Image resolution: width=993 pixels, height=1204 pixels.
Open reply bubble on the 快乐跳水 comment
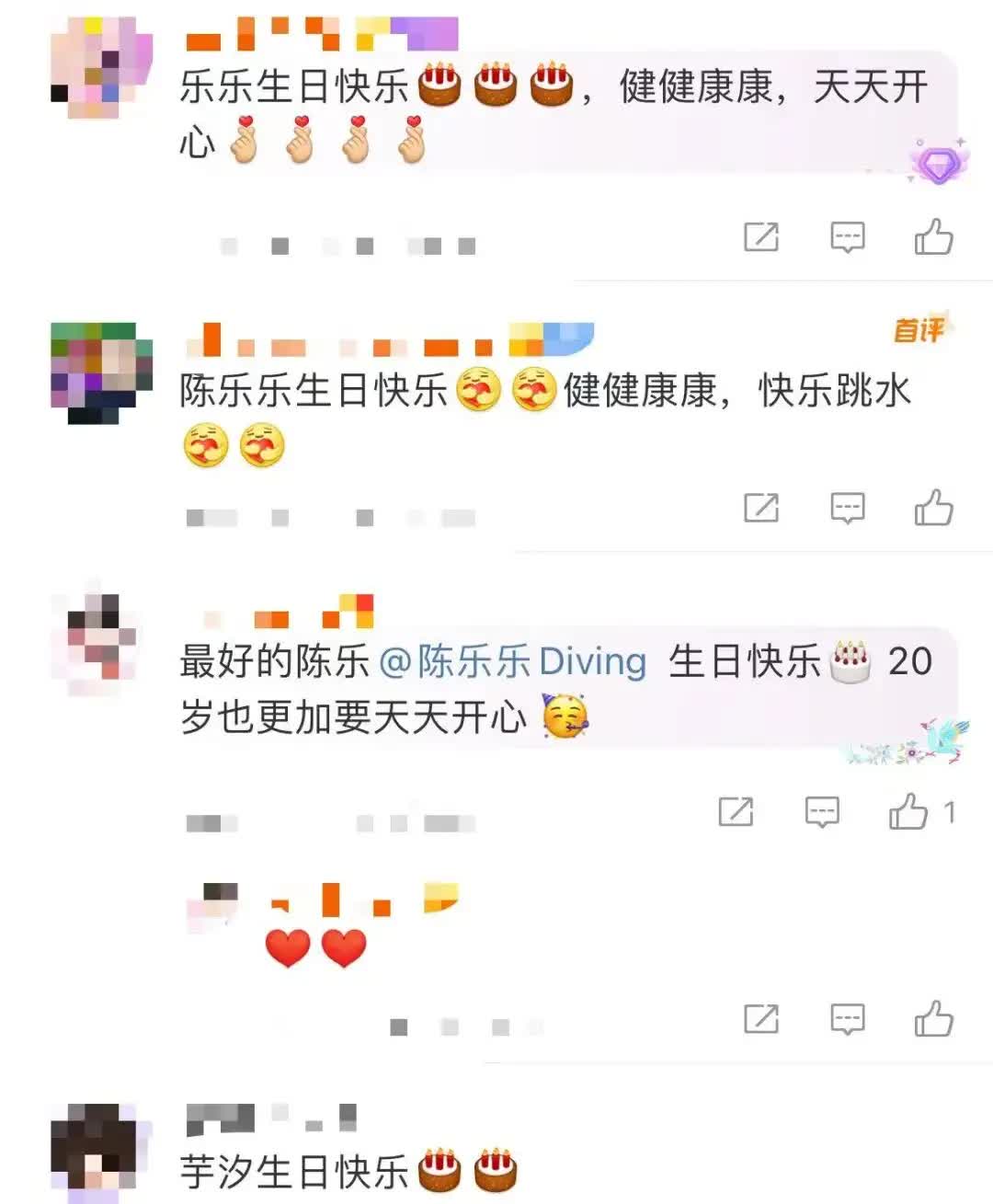coord(847,508)
